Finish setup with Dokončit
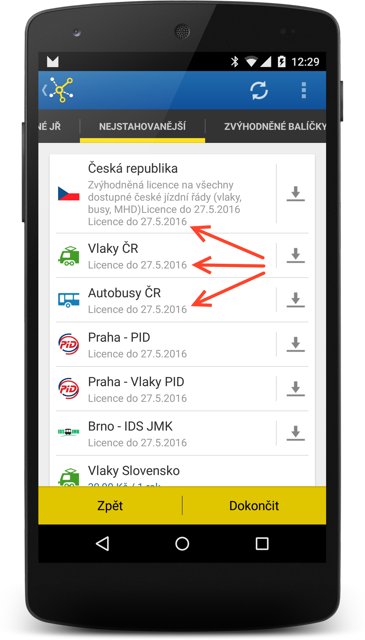 click(x=254, y=506)
